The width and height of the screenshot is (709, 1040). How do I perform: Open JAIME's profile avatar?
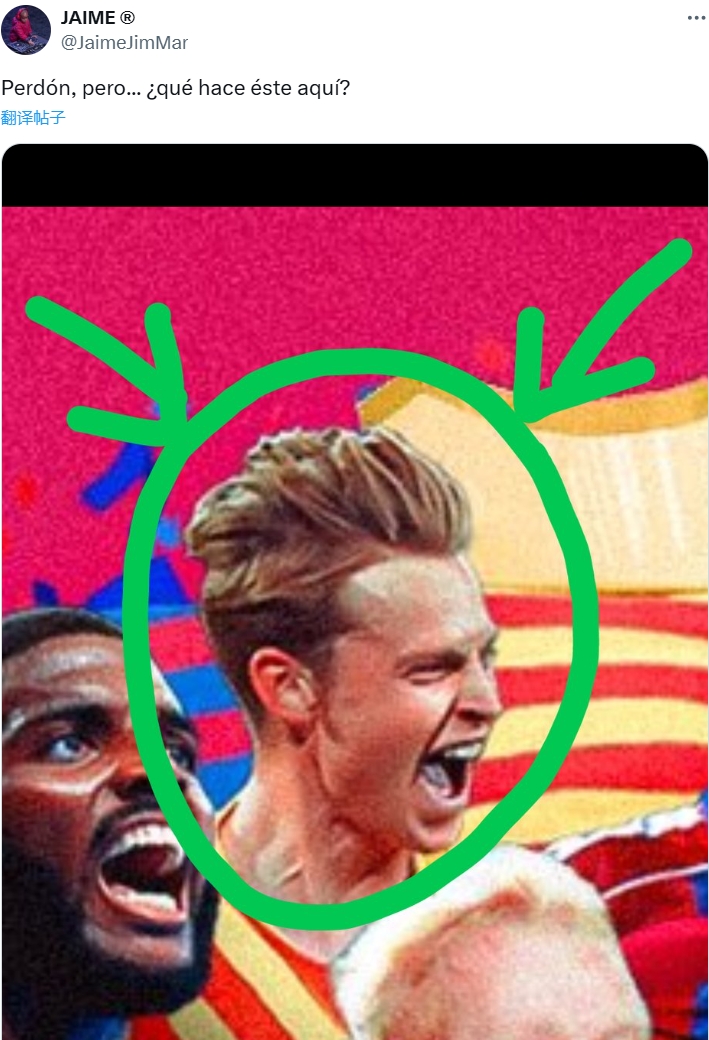pyautogui.click(x=26, y=30)
